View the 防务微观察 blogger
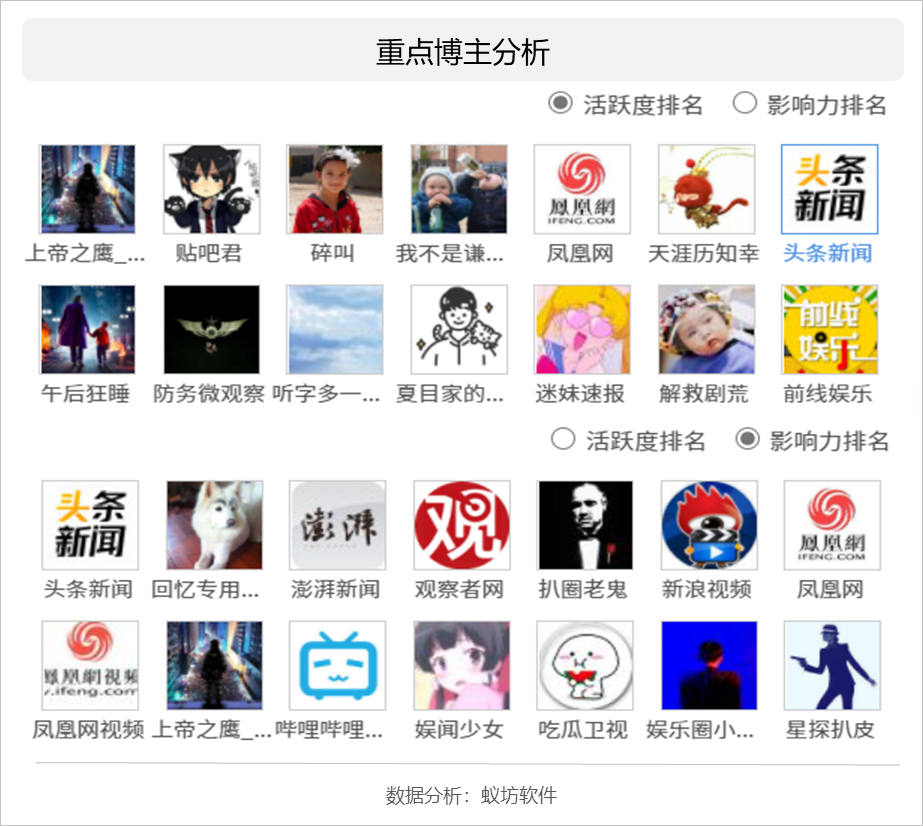 coord(211,330)
